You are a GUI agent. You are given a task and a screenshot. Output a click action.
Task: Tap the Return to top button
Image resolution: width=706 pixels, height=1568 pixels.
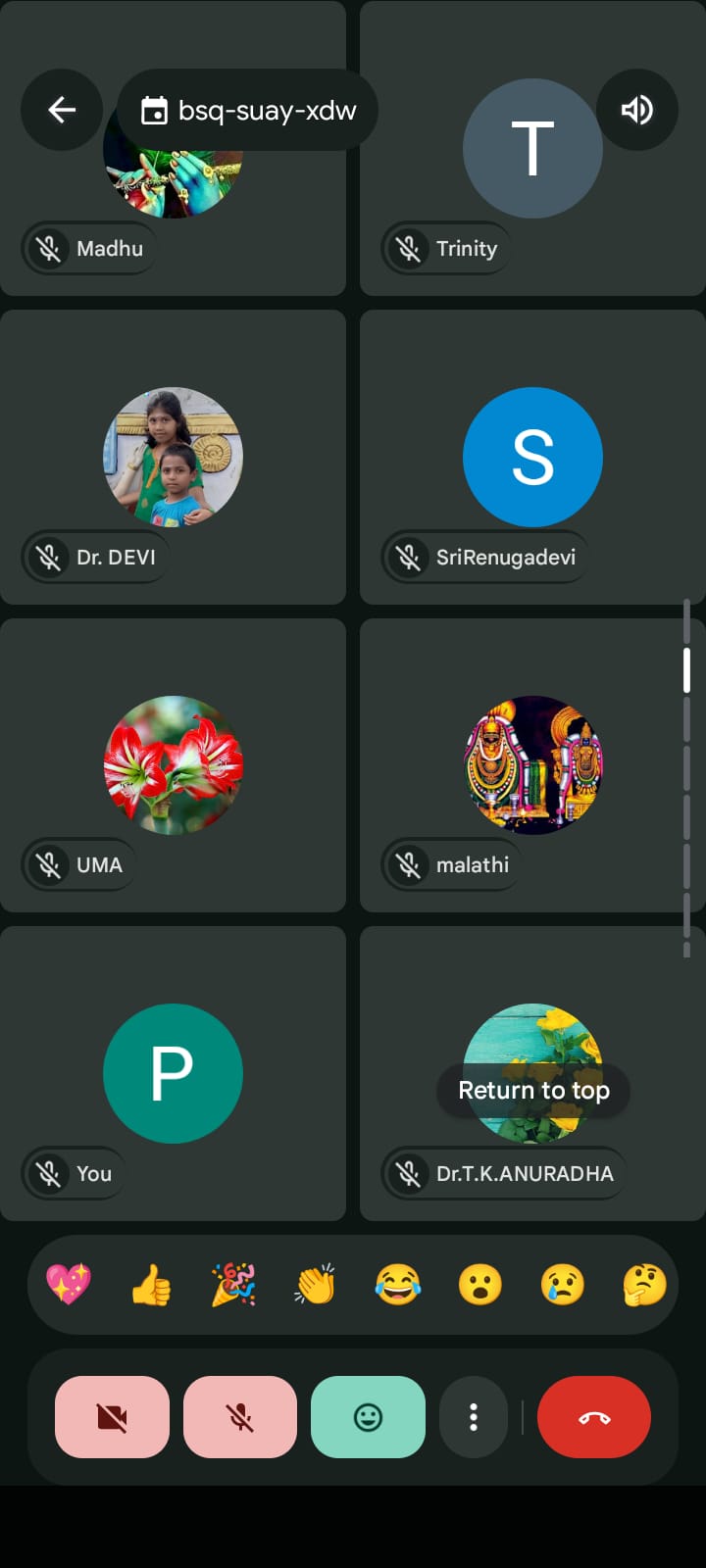(533, 1090)
